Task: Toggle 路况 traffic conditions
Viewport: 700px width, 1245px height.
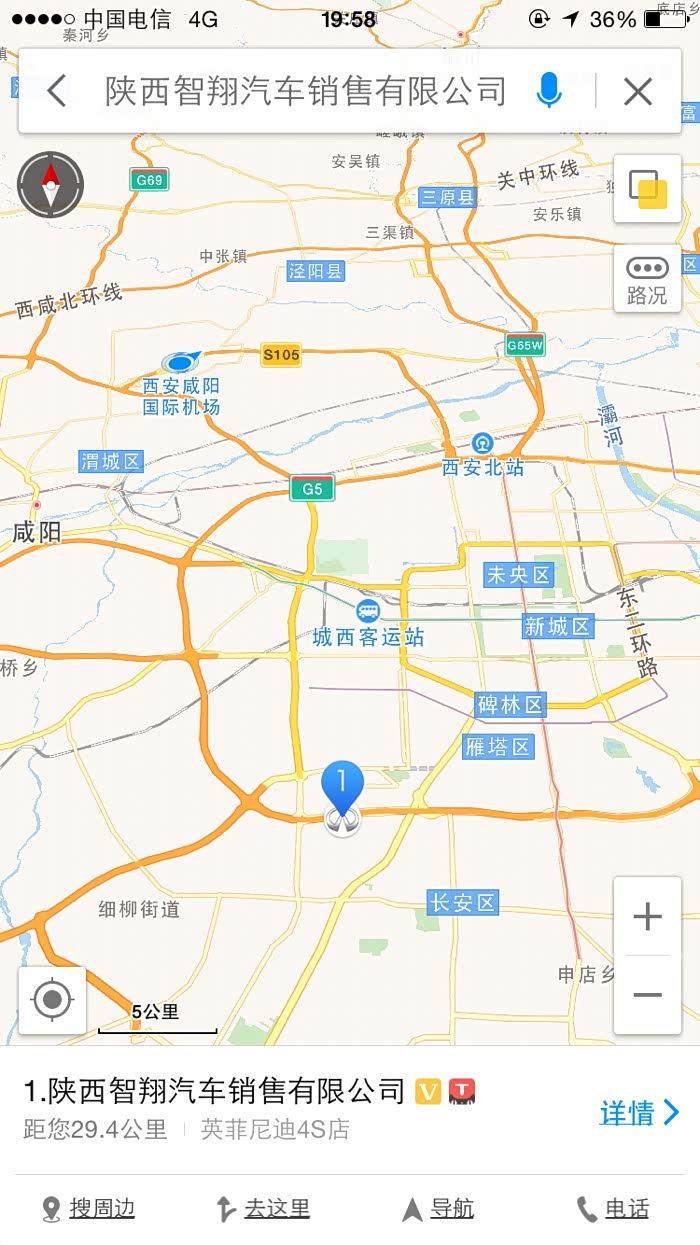Action: coord(647,279)
